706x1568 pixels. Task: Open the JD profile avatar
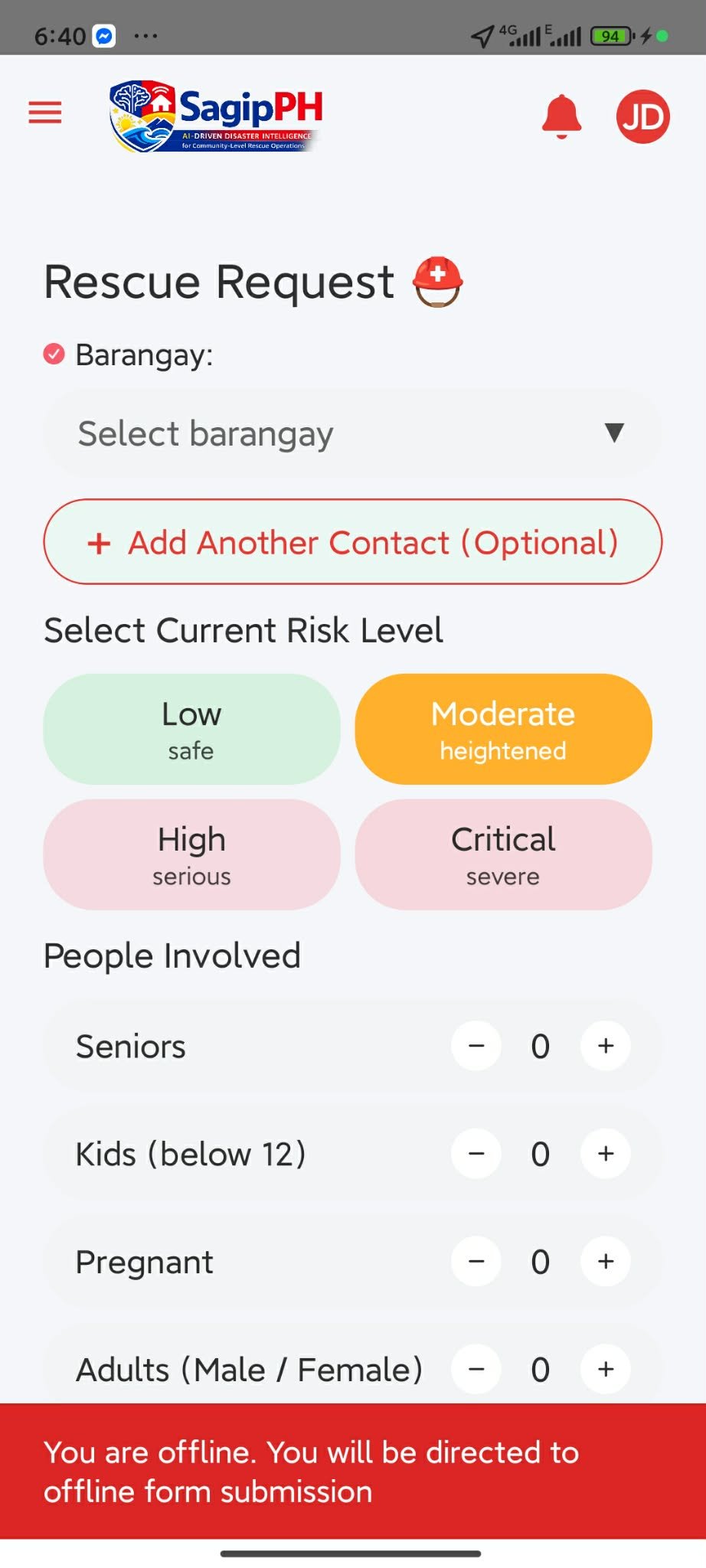pyautogui.click(x=642, y=116)
